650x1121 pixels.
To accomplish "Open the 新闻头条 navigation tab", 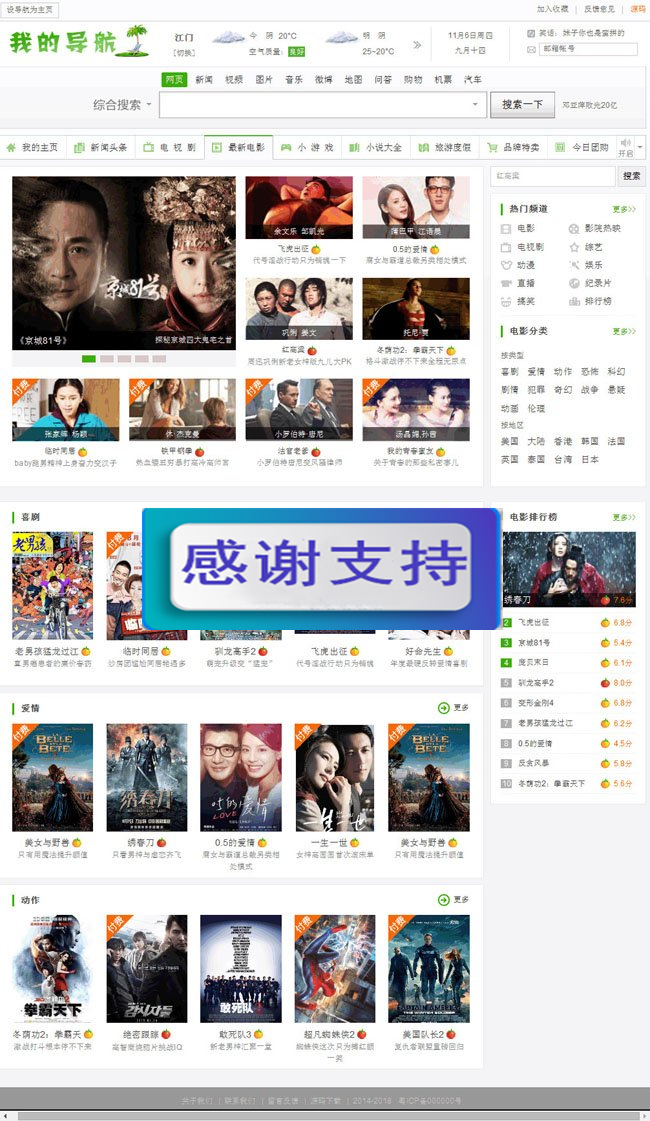I will (101, 147).
